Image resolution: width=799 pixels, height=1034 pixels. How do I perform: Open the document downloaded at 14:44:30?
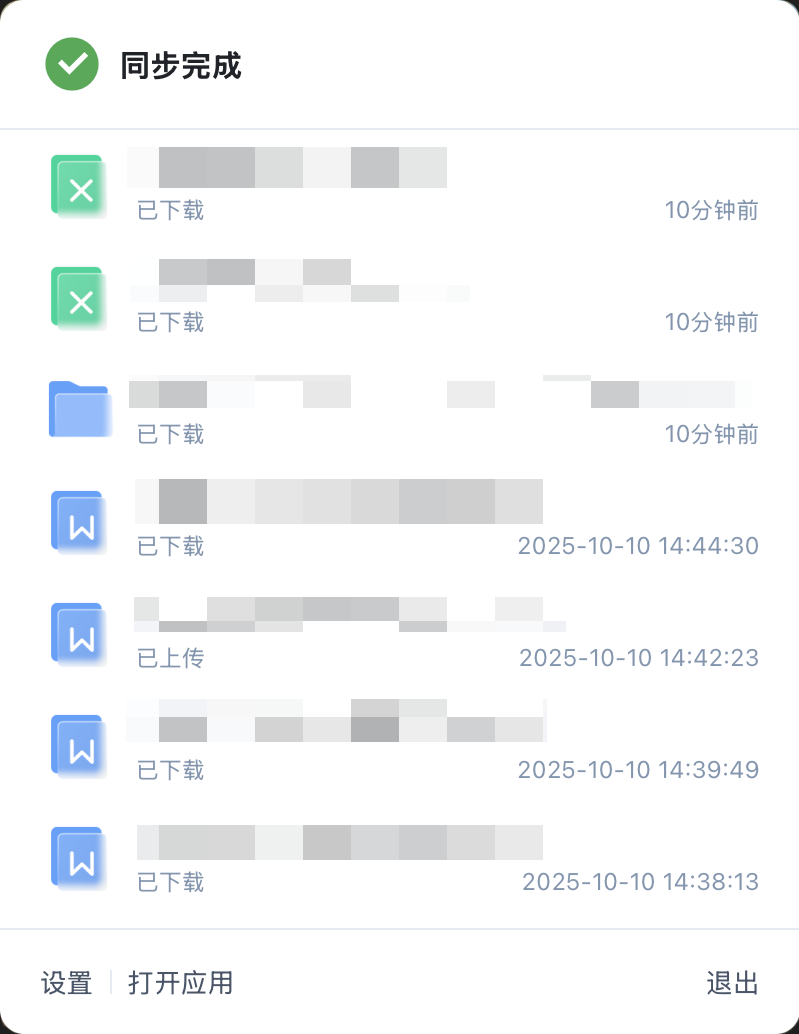click(x=400, y=520)
